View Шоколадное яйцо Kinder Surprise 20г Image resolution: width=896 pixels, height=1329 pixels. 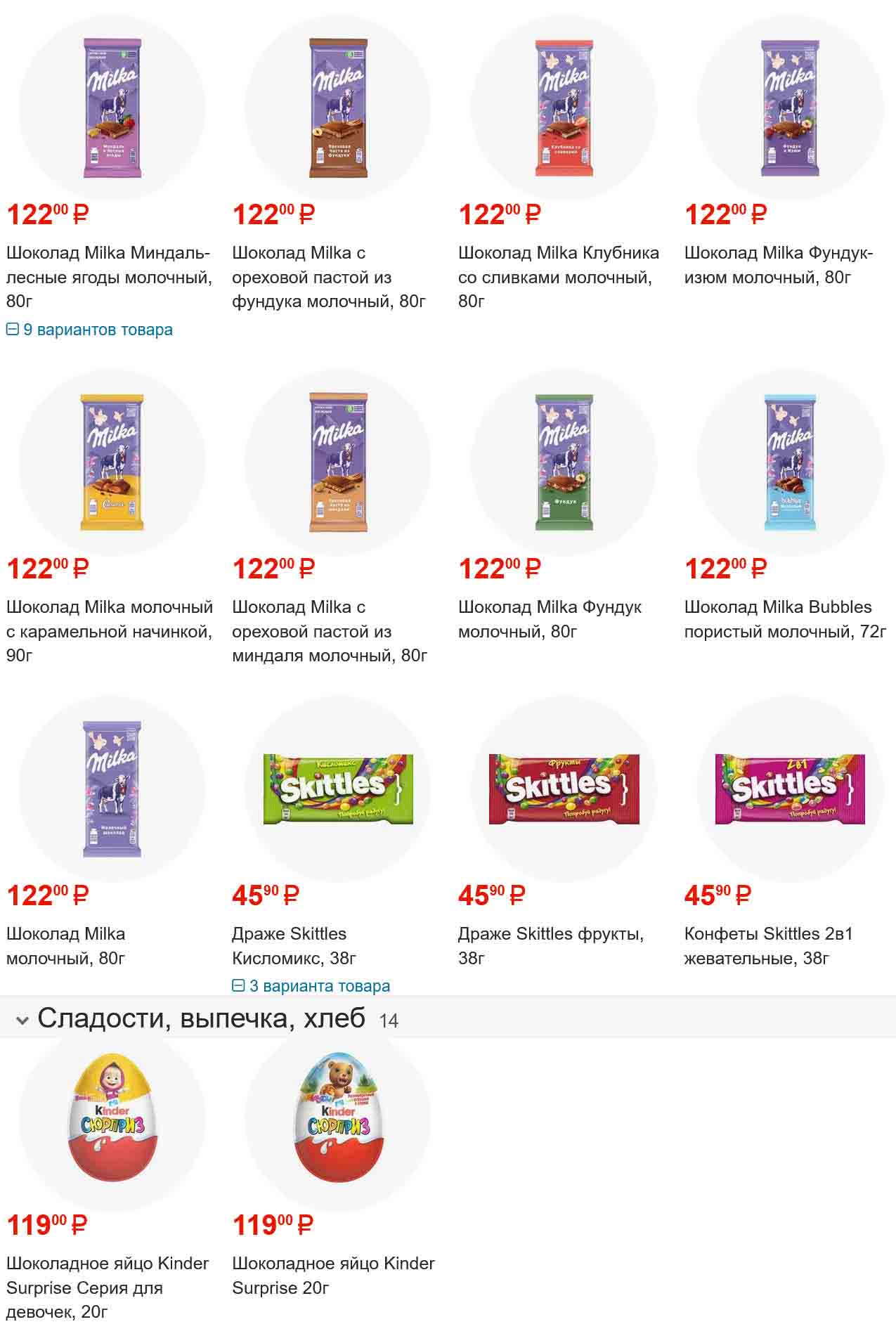pos(333,1276)
